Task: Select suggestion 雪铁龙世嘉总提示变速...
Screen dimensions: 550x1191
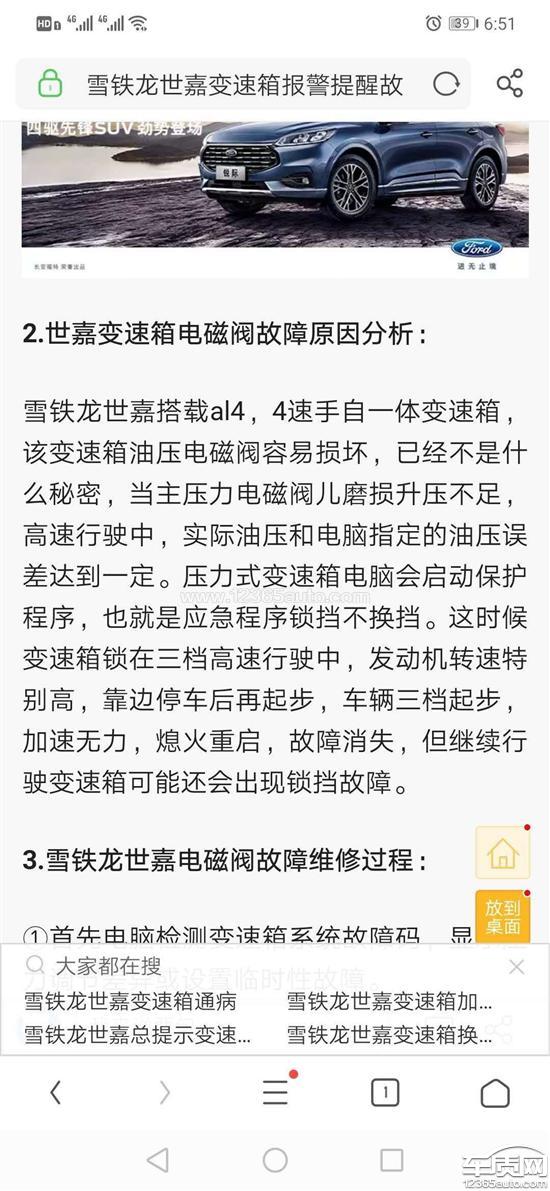Action: tap(138, 1034)
